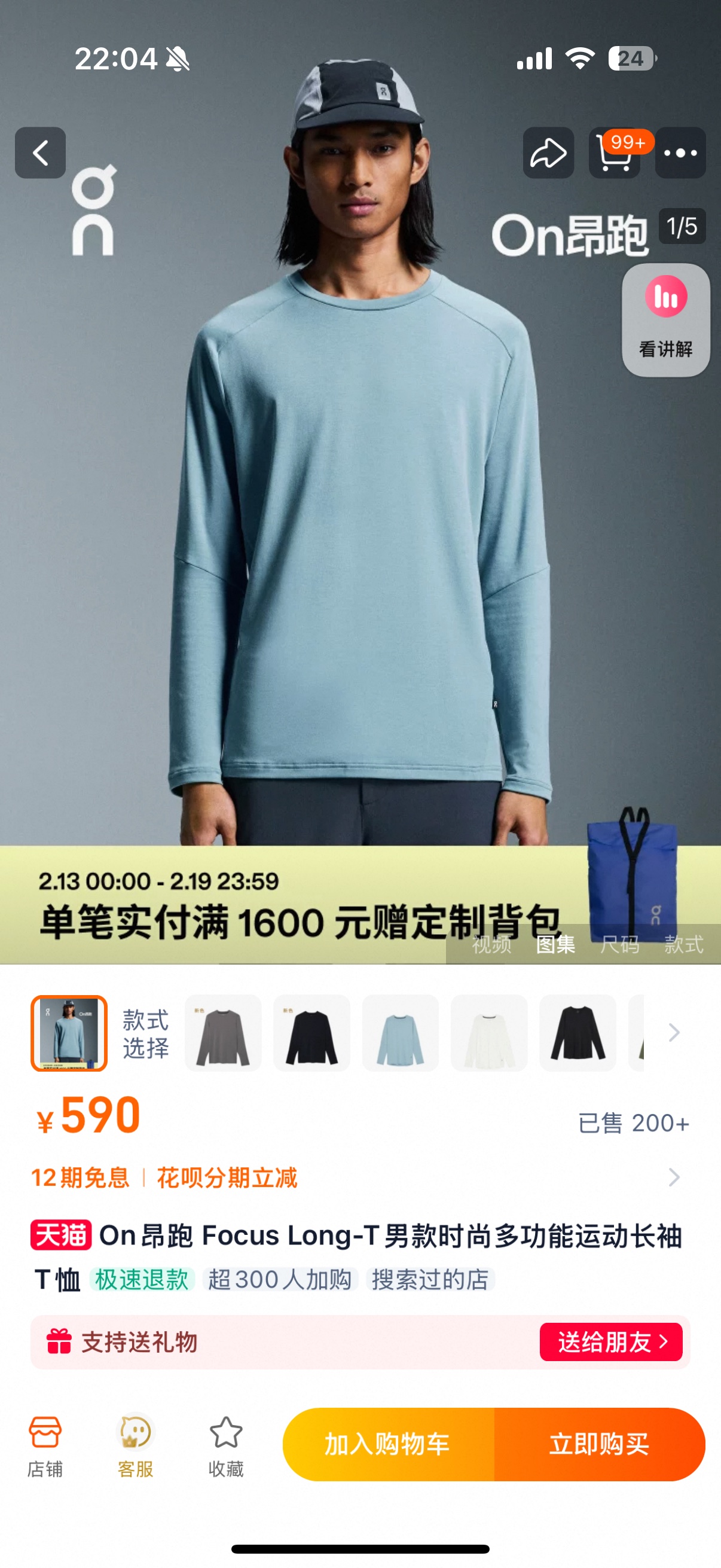Tap 送给朋友 to gift this item
The width and height of the screenshot is (721, 1568).
610,1341
